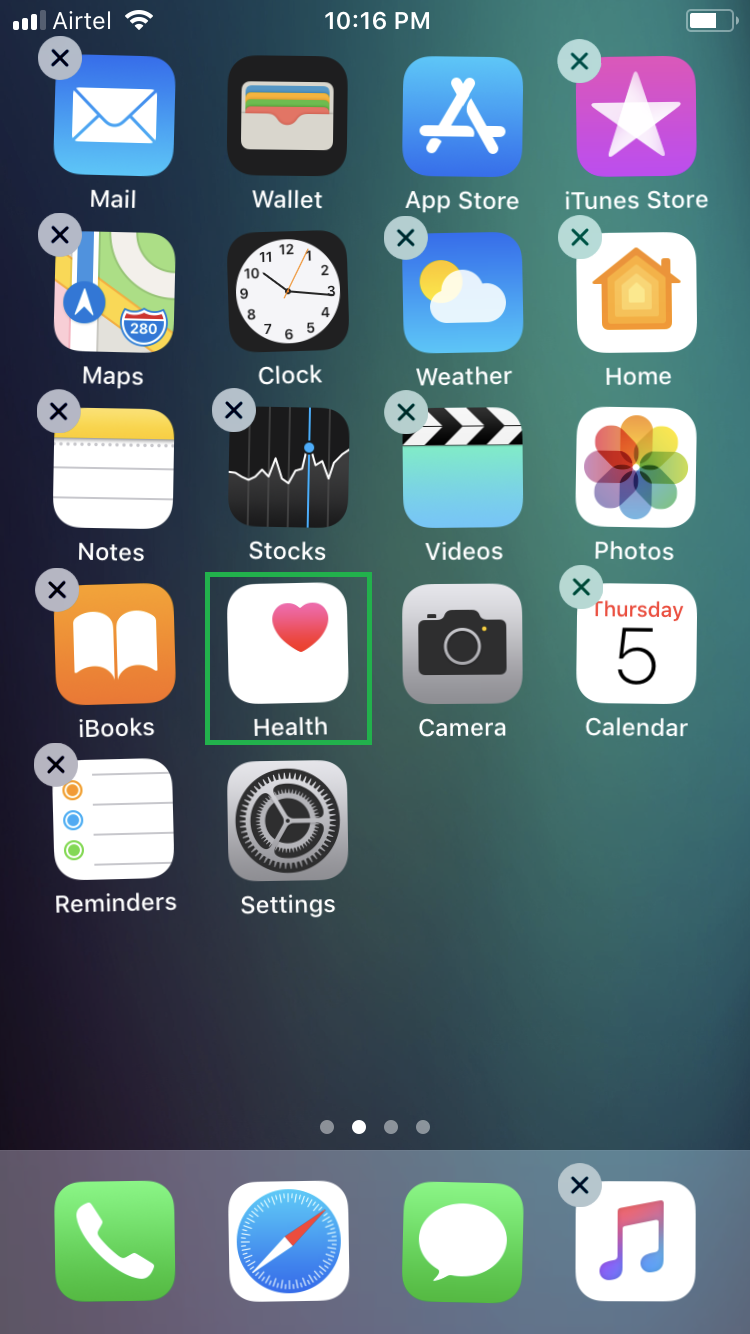This screenshot has height=1334, width=750.
Task: Open the Photos app
Action: [636, 467]
